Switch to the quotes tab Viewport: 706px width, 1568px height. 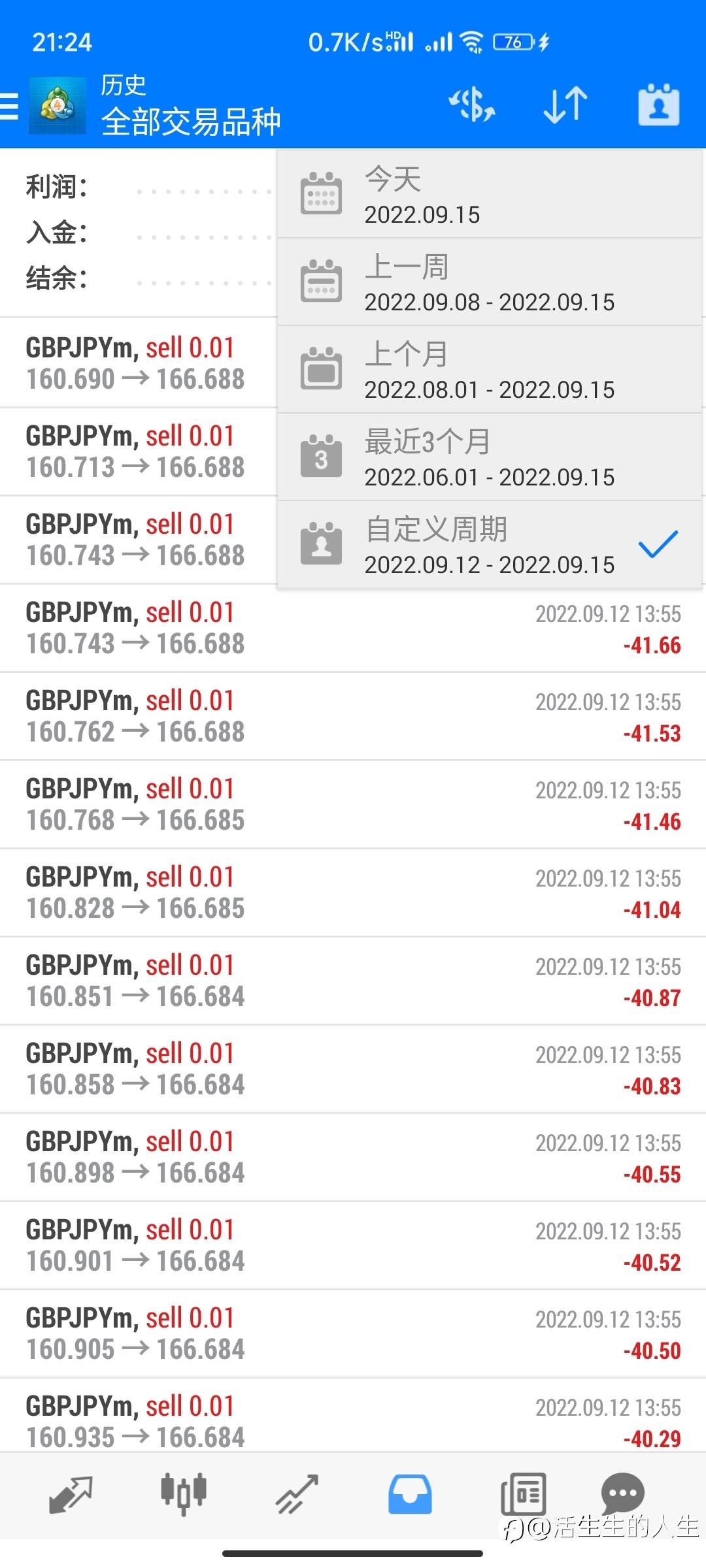click(x=71, y=1495)
